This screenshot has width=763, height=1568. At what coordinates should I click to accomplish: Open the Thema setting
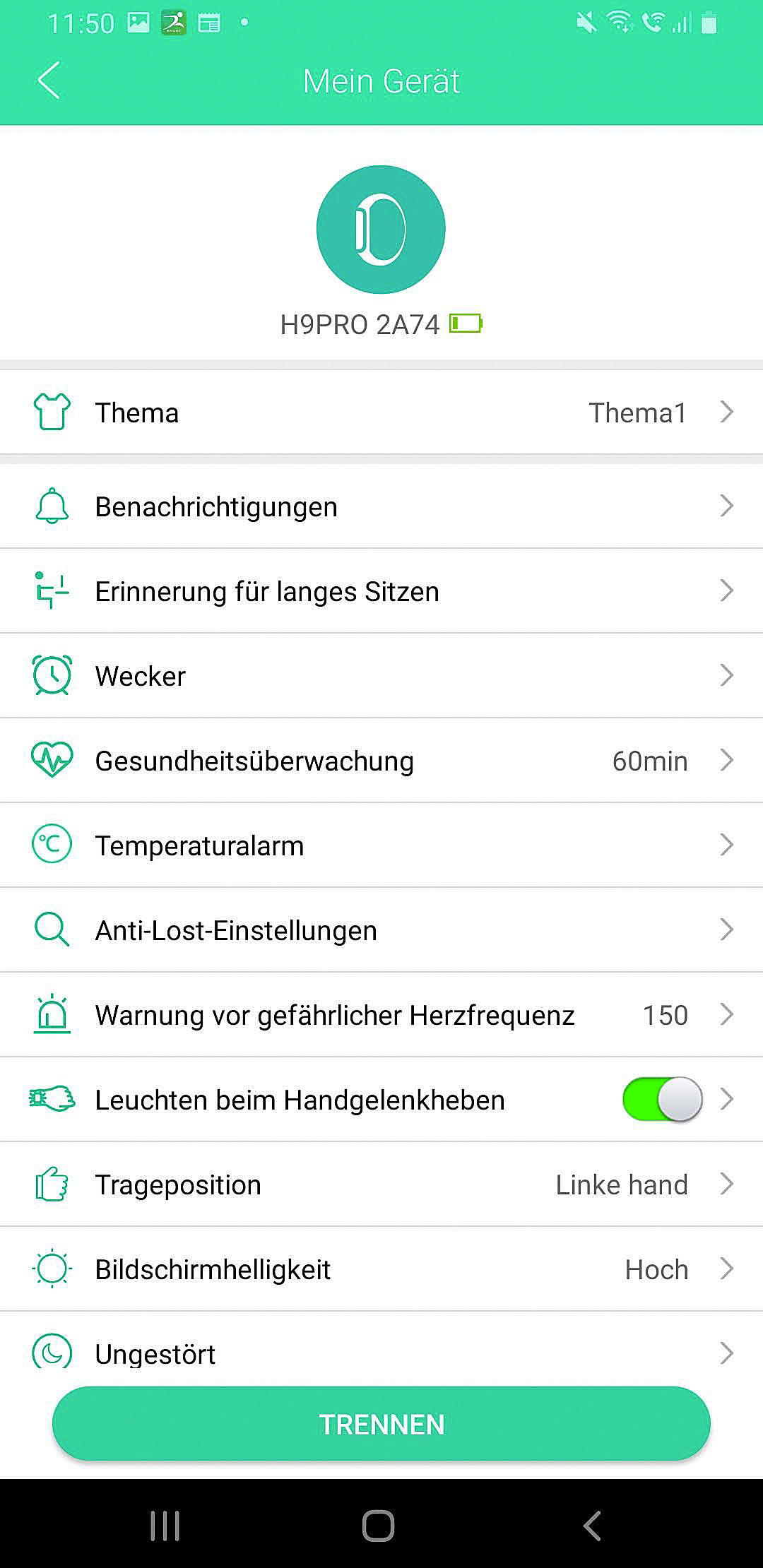pyautogui.click(x=381, y=412)
